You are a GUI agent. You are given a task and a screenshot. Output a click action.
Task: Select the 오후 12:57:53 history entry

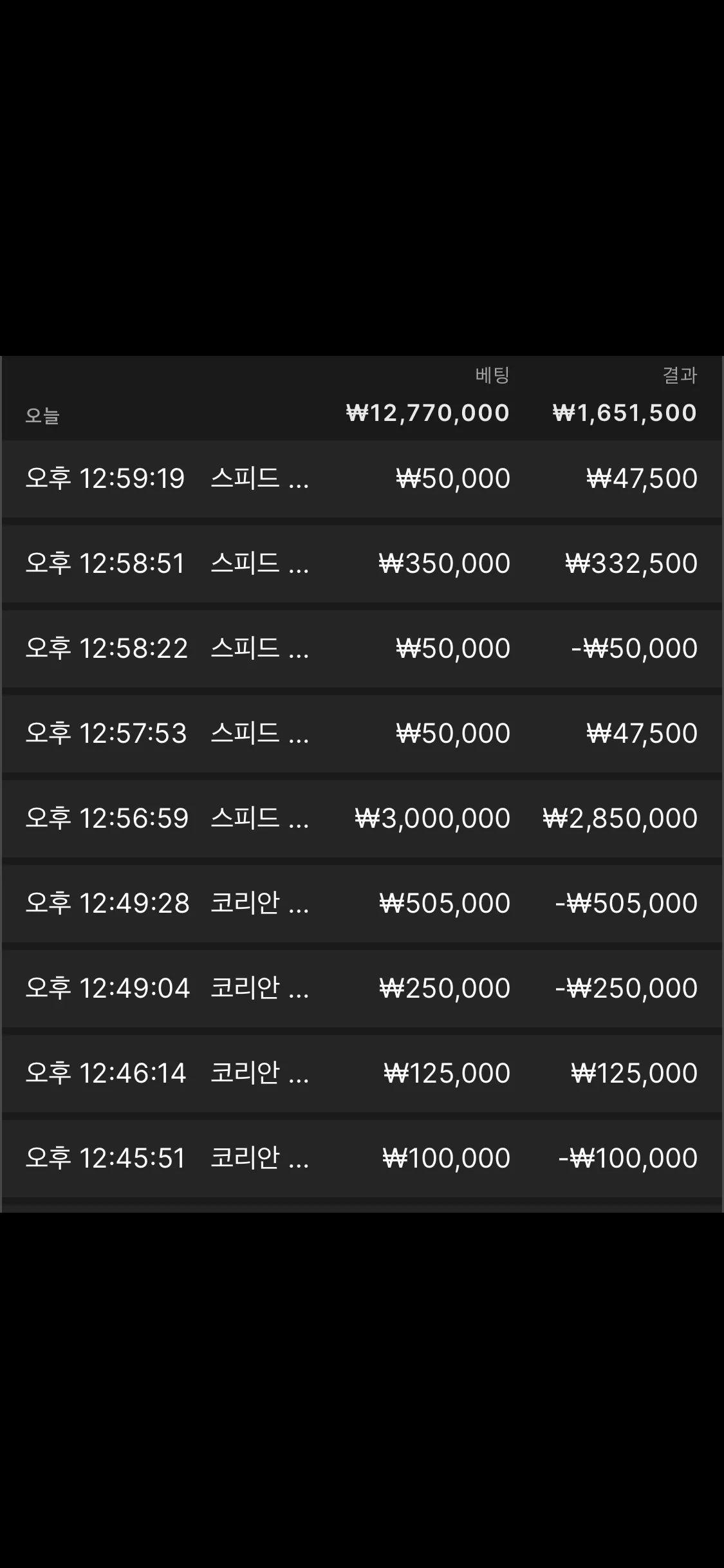362,734
